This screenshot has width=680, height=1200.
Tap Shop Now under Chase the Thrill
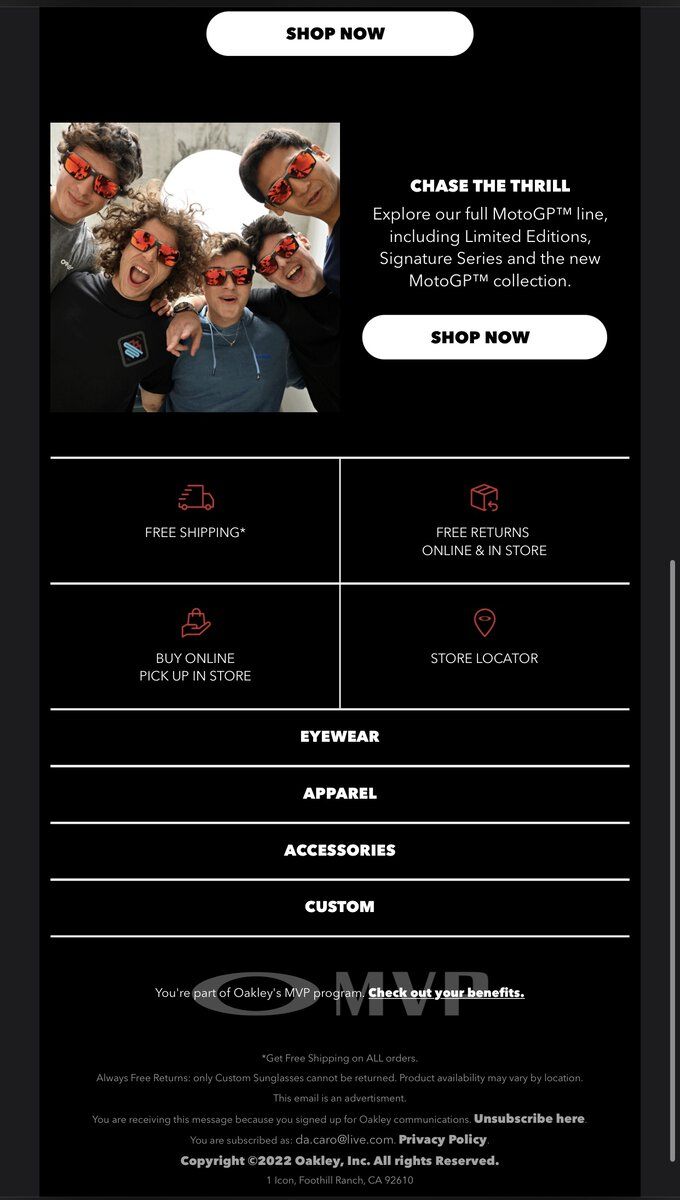pos(484,337)
